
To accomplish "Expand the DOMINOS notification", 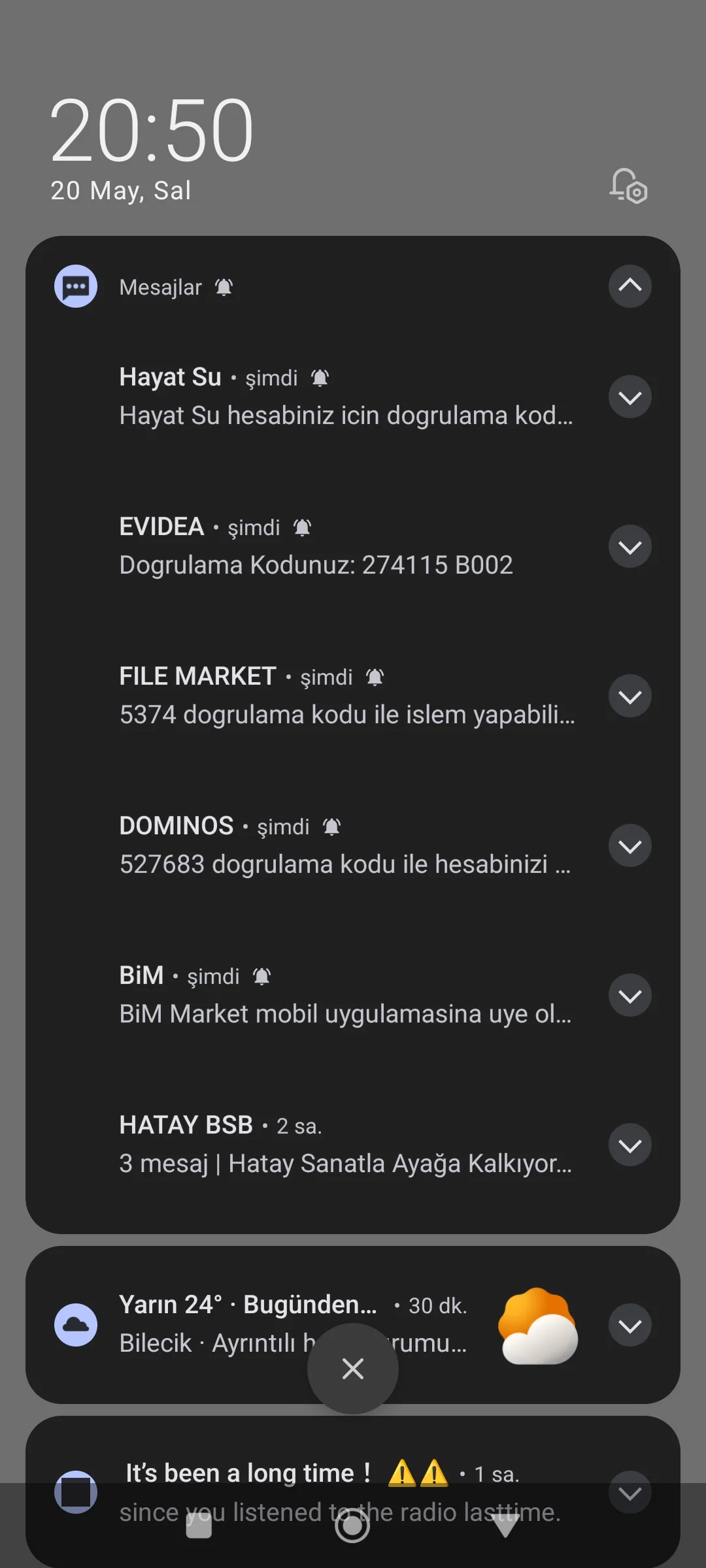I will click(630, 846).
